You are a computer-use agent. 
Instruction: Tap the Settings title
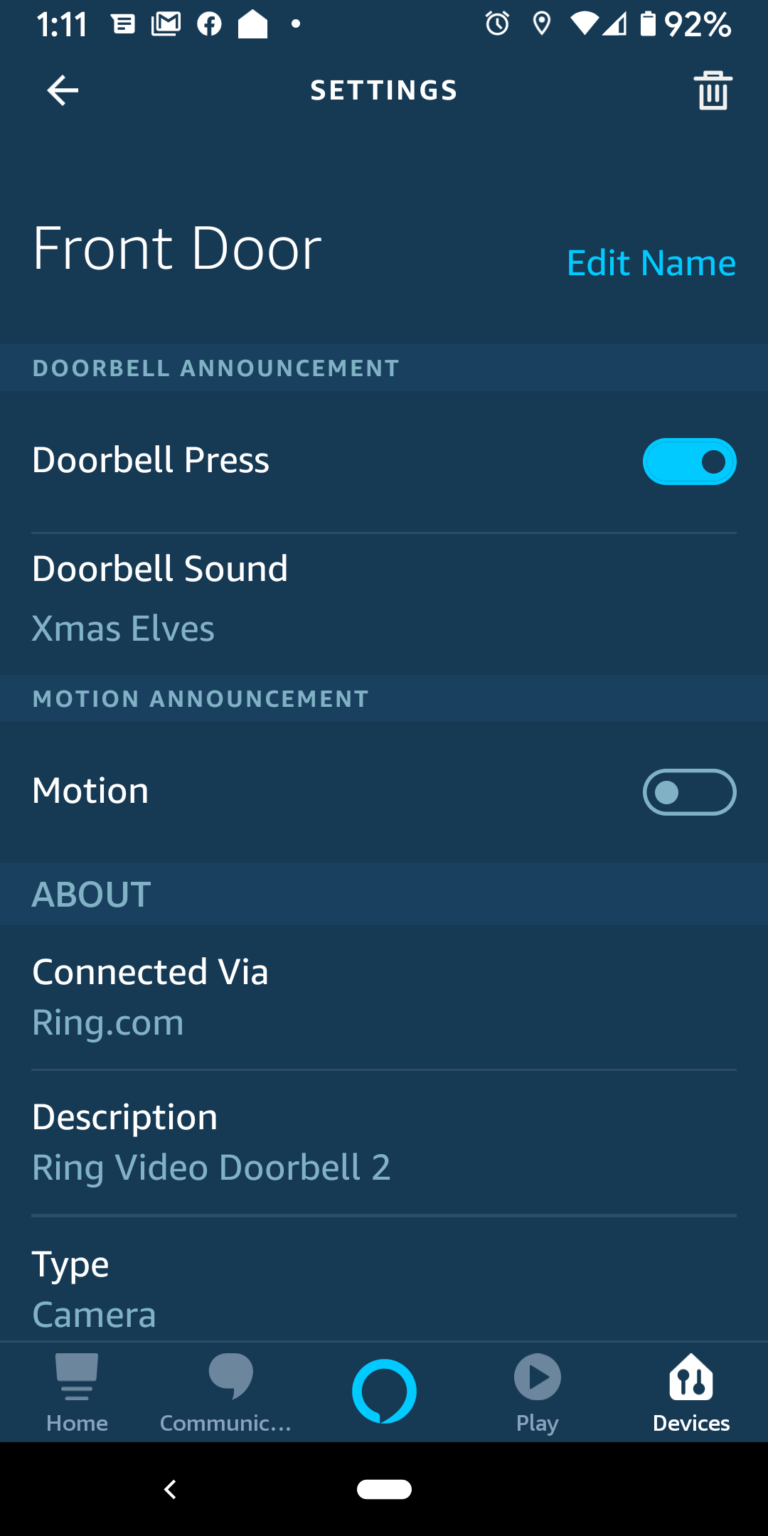point(384,89)
